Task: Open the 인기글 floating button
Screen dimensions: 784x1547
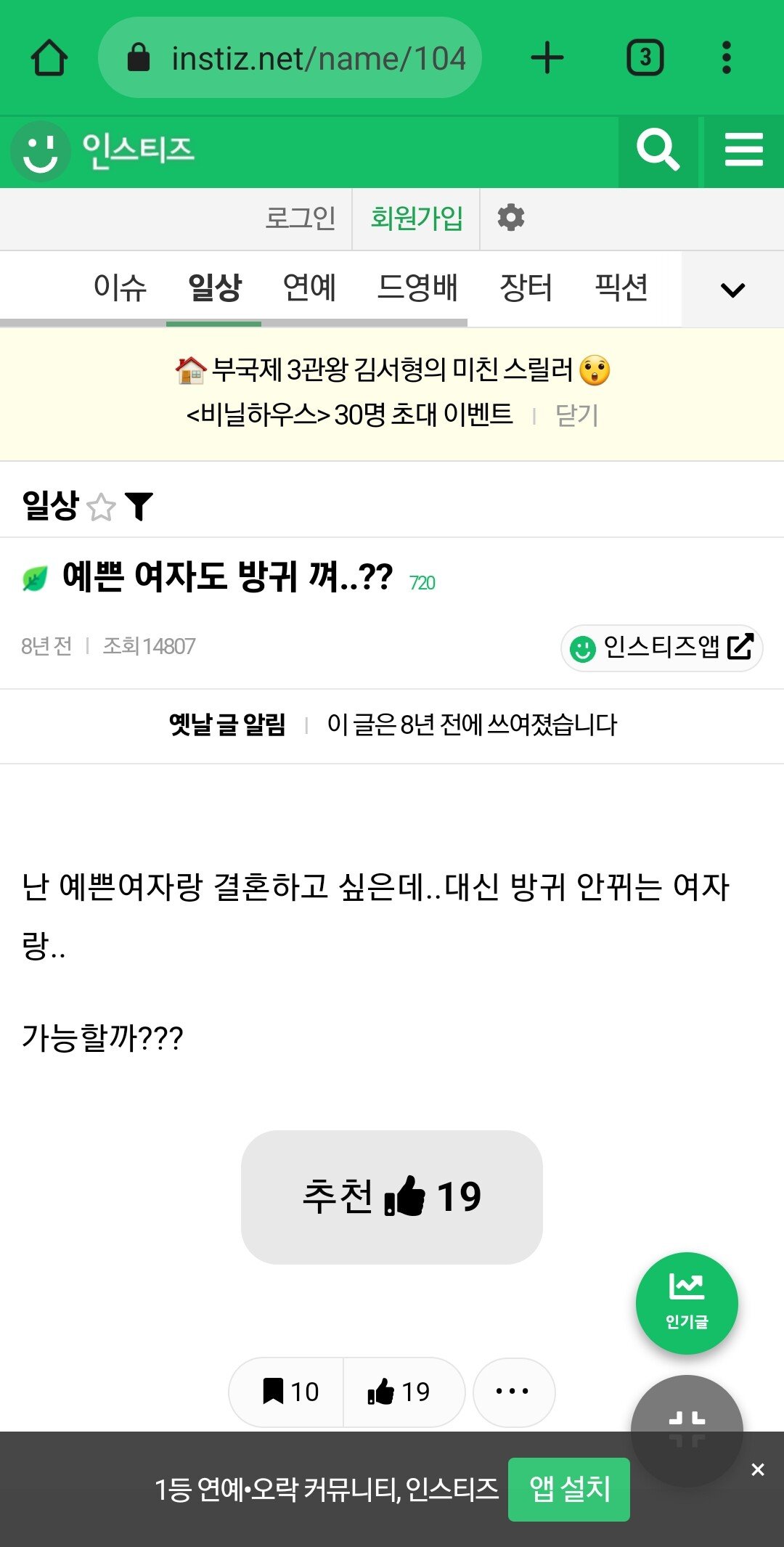Action: pyautogui.click(x=687, y=1302)
